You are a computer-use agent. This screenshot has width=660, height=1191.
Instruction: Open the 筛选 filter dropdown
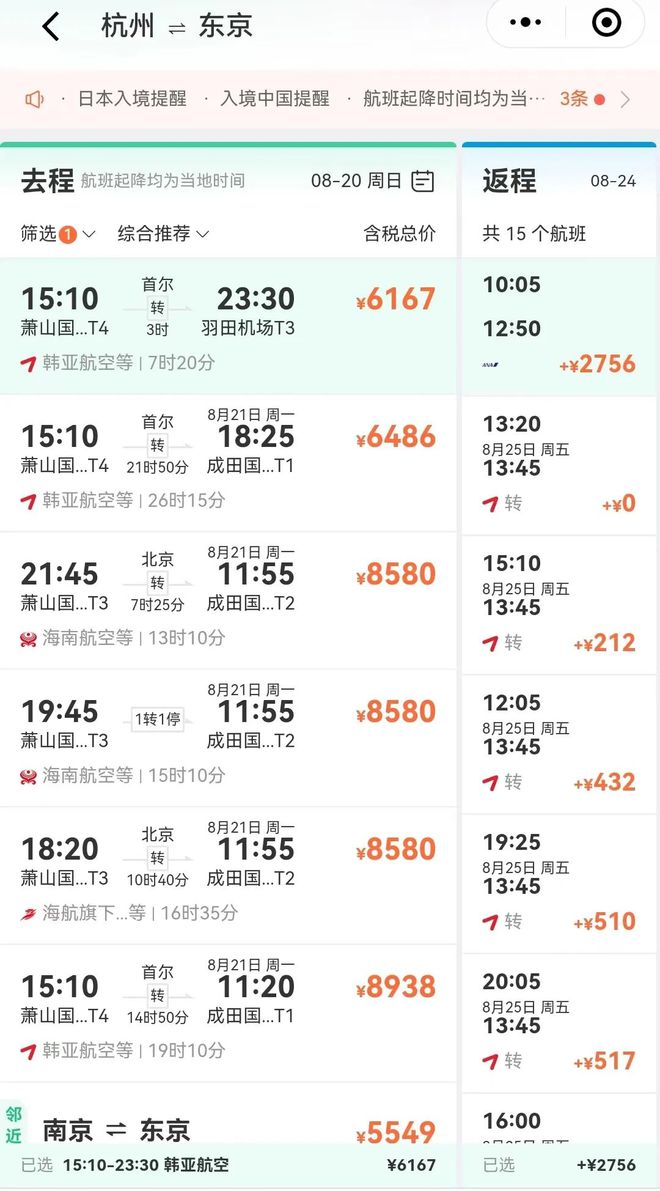(58, 234)
